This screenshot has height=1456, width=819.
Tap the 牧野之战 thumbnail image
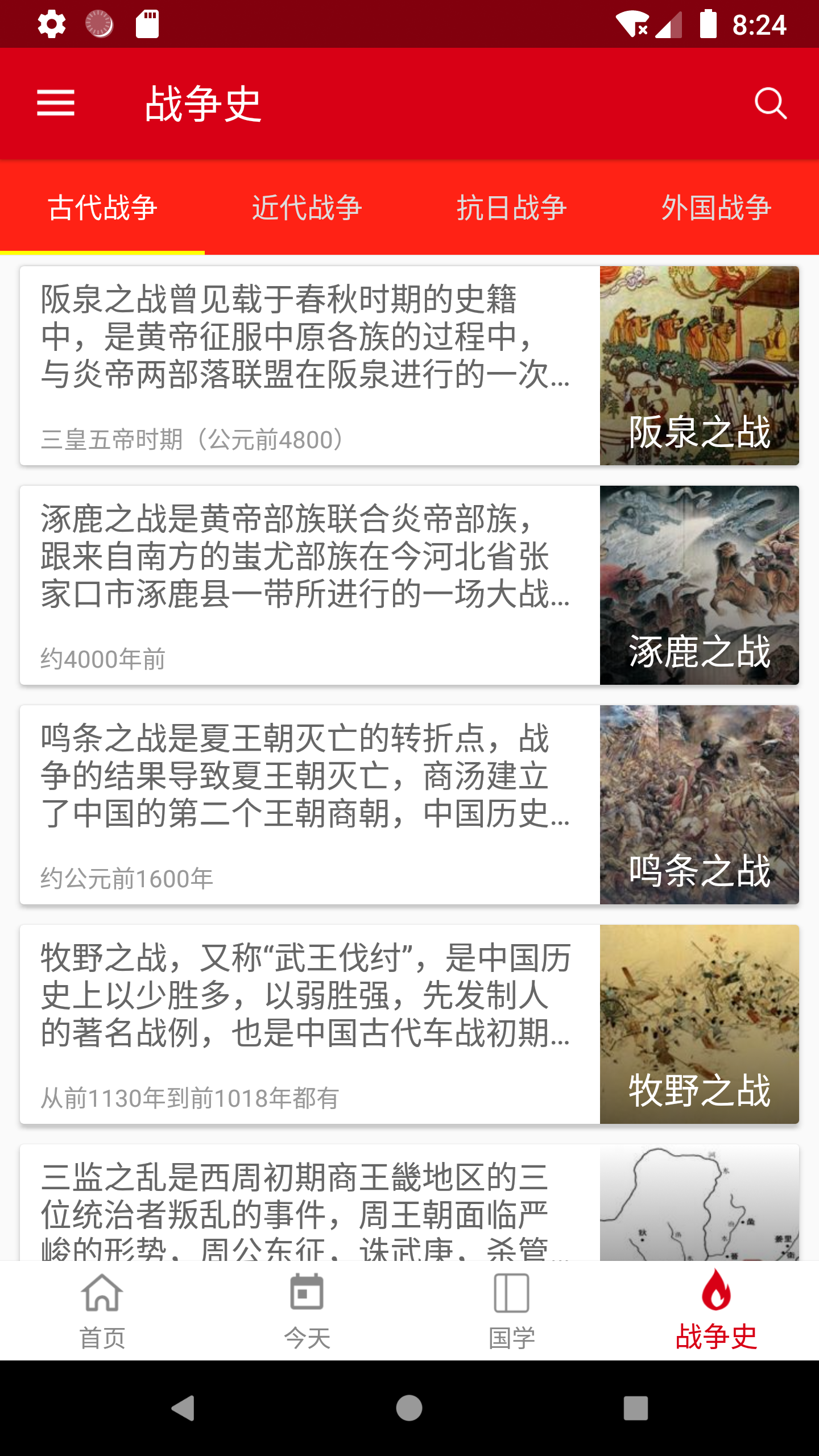(698, 1024)
